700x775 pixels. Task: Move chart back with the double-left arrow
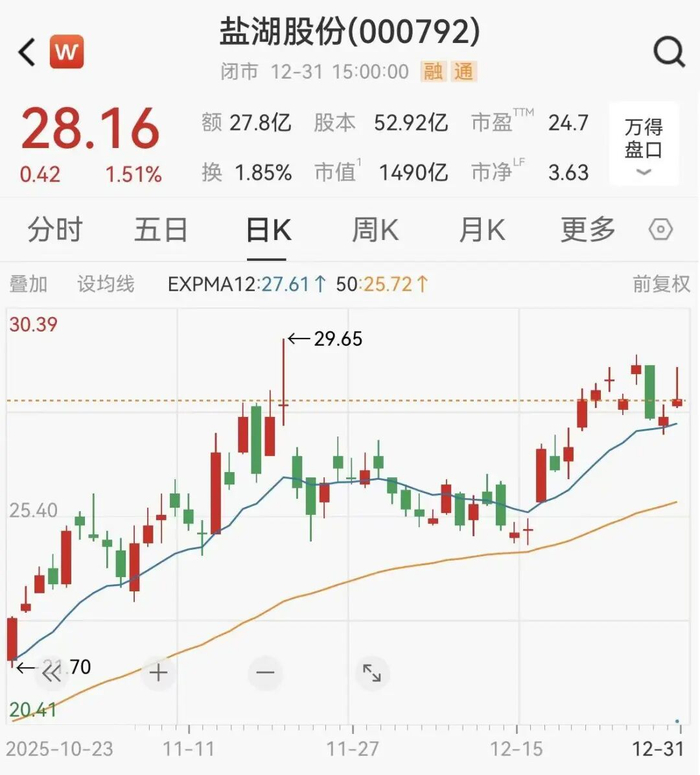pyautogui.click(x=51, y=673)
